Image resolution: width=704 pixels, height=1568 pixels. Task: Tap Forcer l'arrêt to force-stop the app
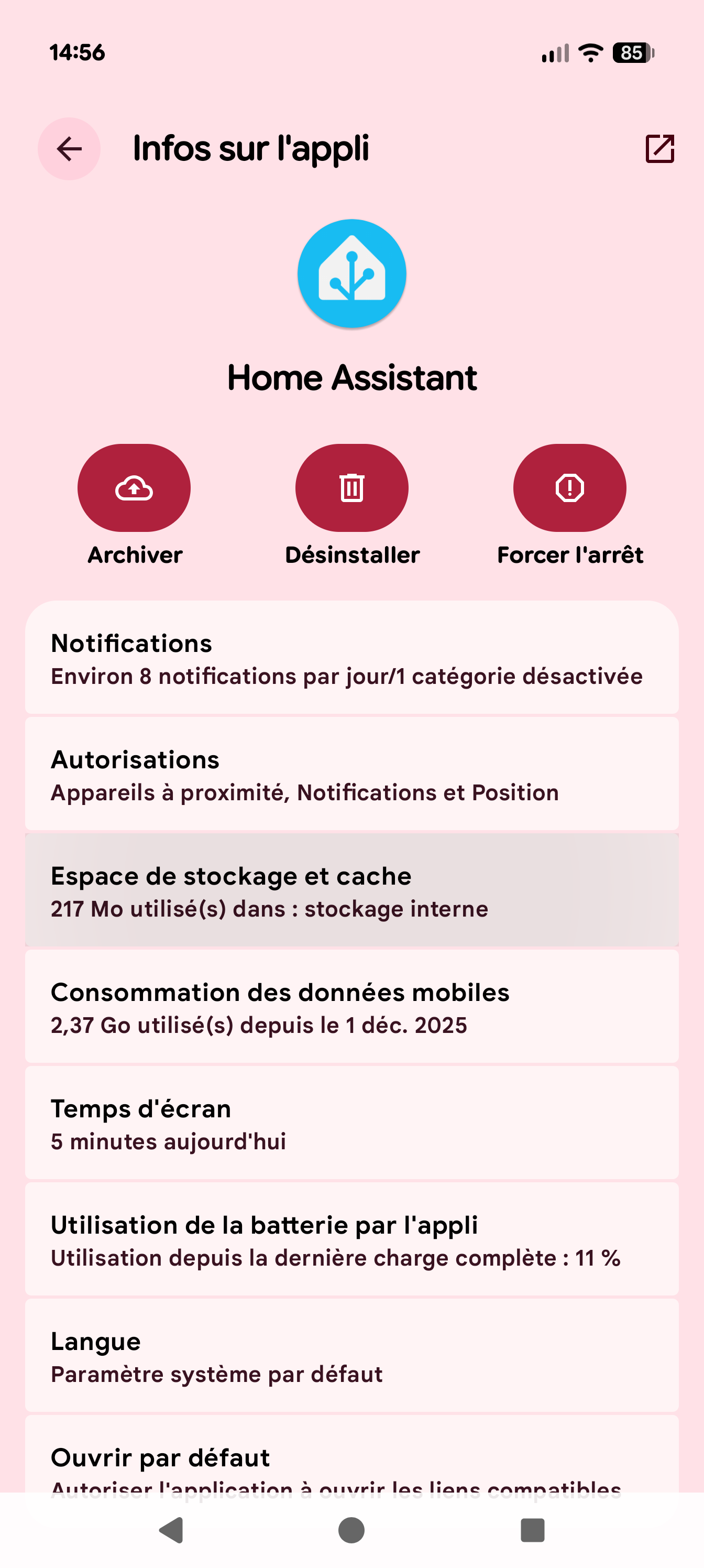[569, 487]
